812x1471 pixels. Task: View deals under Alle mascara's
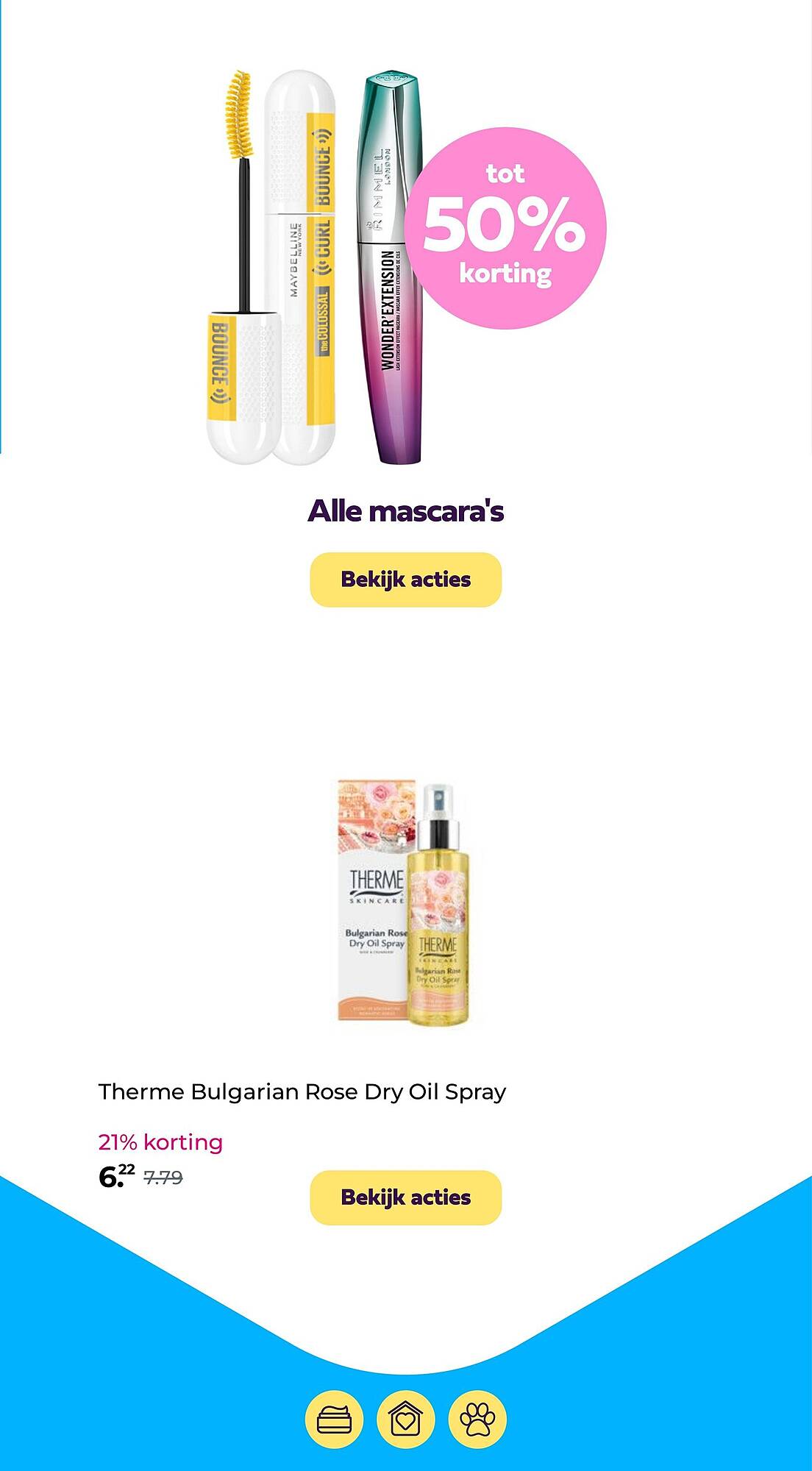pos(405,580)
